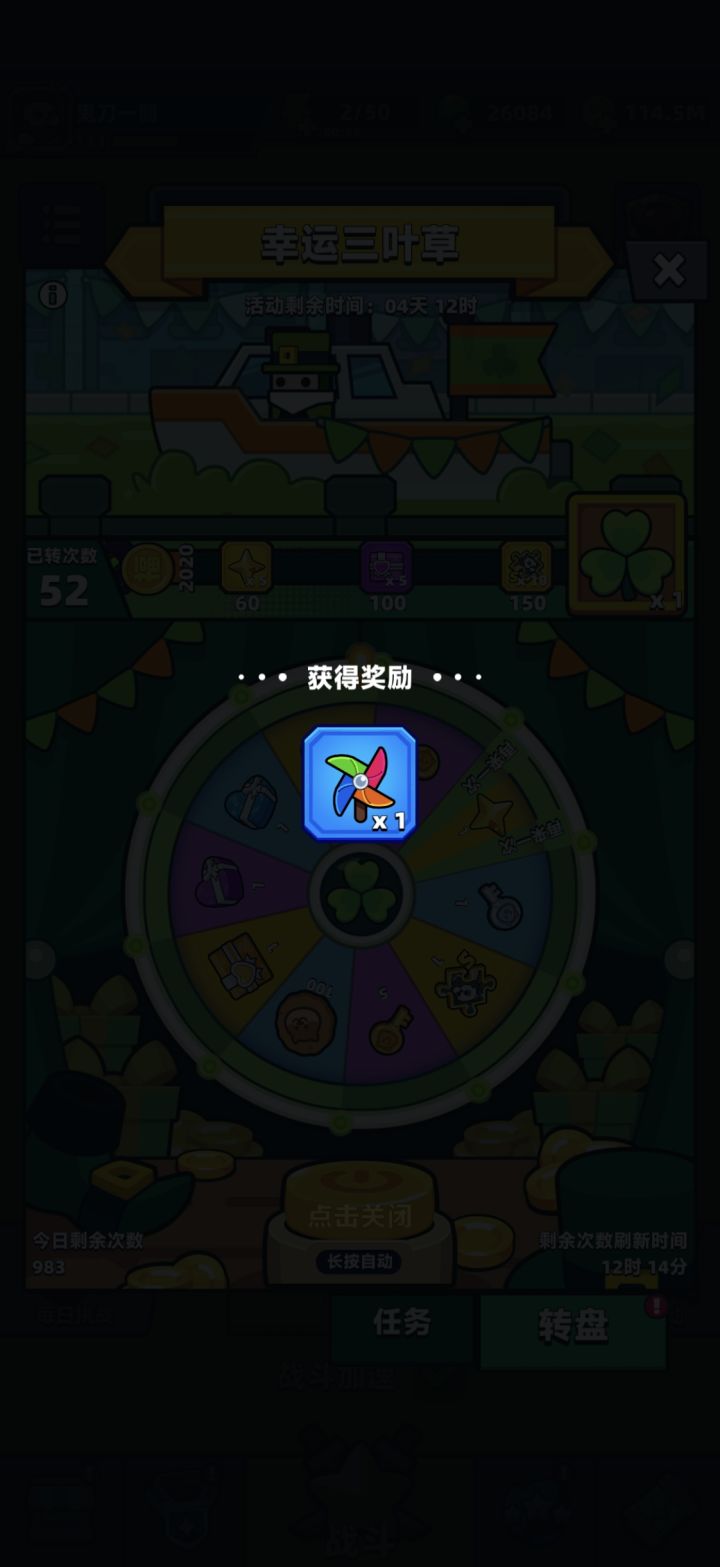
Task: Claim the 60-spin star milestone reward
Action: [x=248, y=568]
